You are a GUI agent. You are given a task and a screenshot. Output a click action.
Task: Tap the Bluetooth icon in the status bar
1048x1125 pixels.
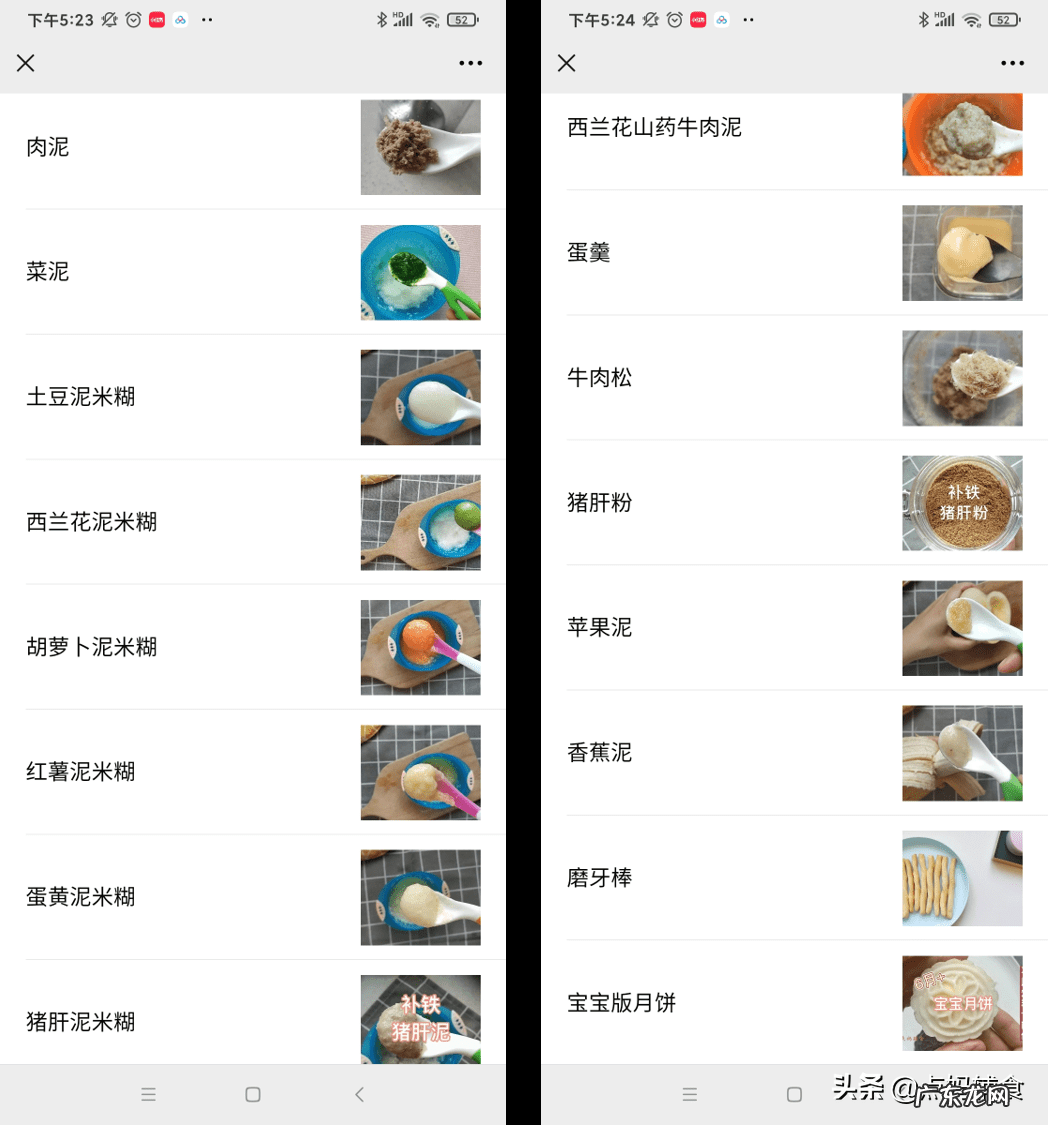383,18
